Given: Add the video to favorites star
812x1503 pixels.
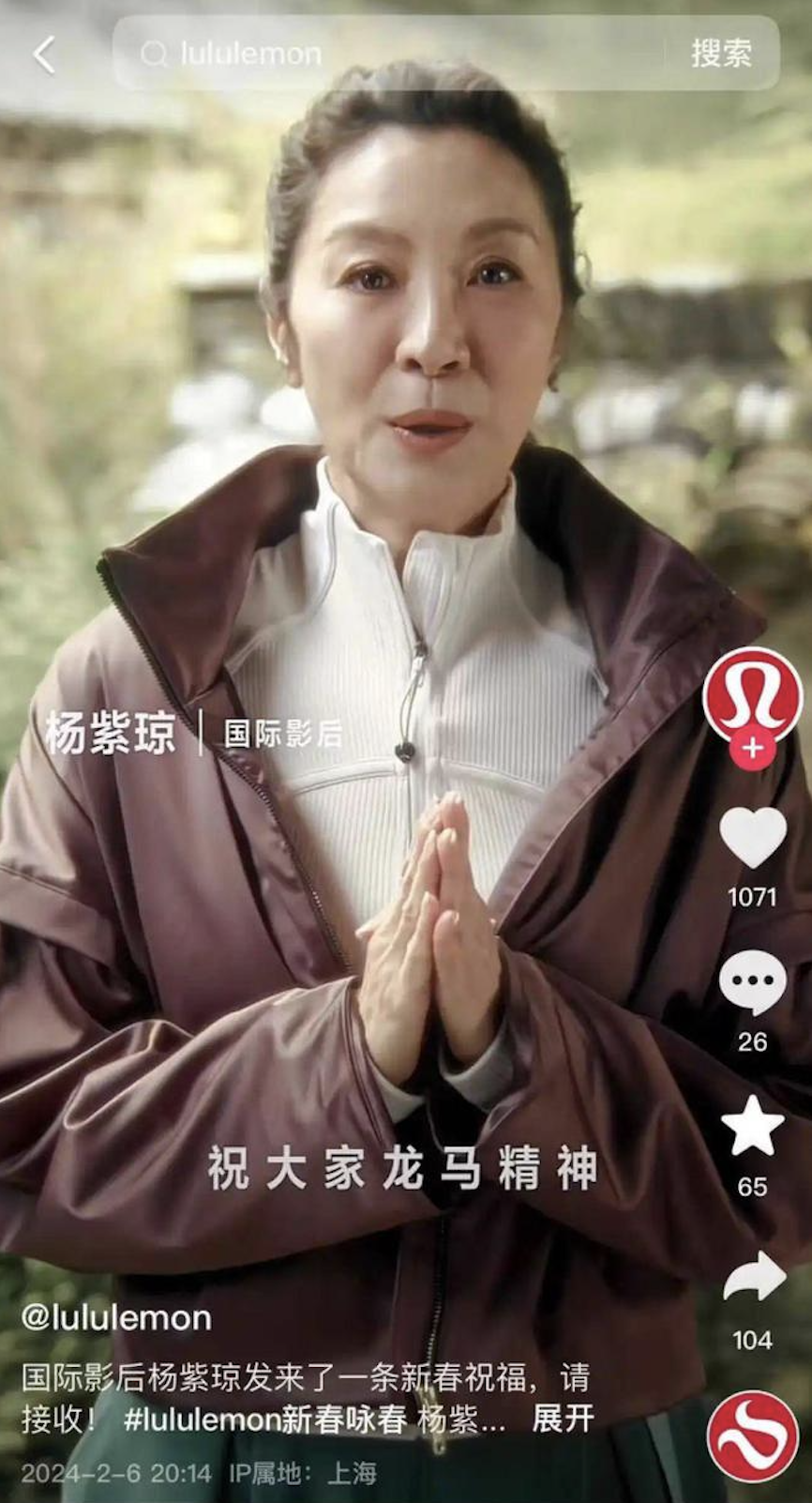Looking at the screenshot, I should pyautogui.click(x=752, y=1126).
